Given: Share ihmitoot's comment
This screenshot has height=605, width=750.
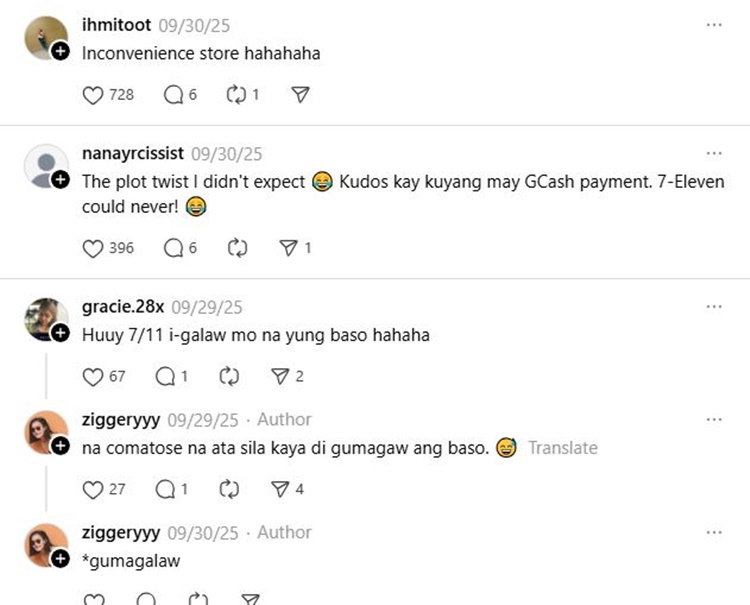Looking at the screenshot, I should [x=300, y=95].
